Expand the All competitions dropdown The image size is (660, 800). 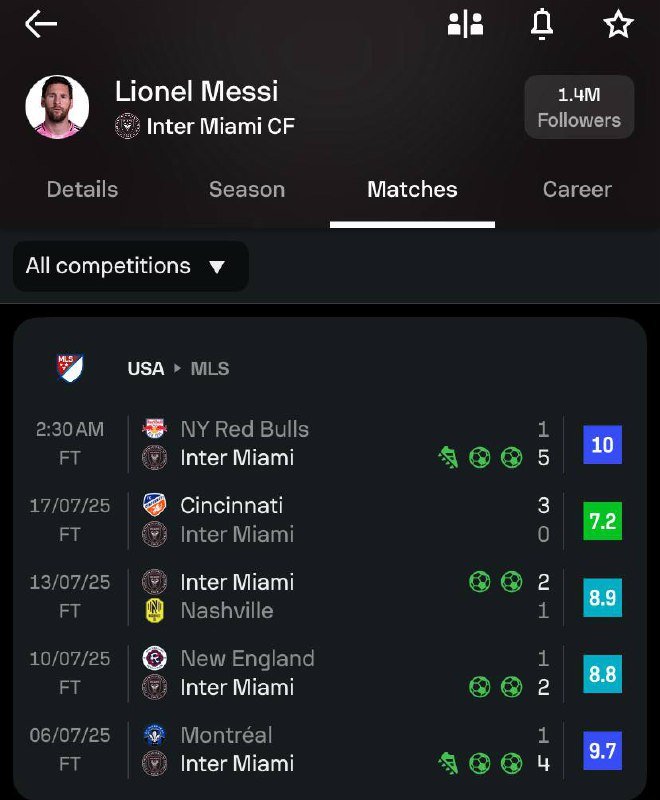tap(129, 266)
